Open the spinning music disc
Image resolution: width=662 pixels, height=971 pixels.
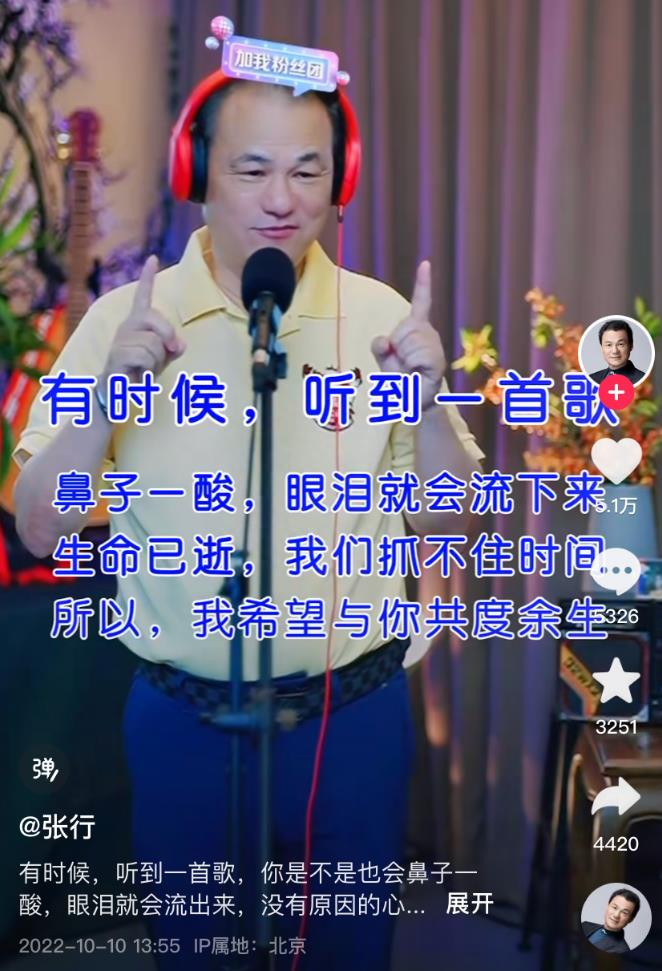[616, 918]
